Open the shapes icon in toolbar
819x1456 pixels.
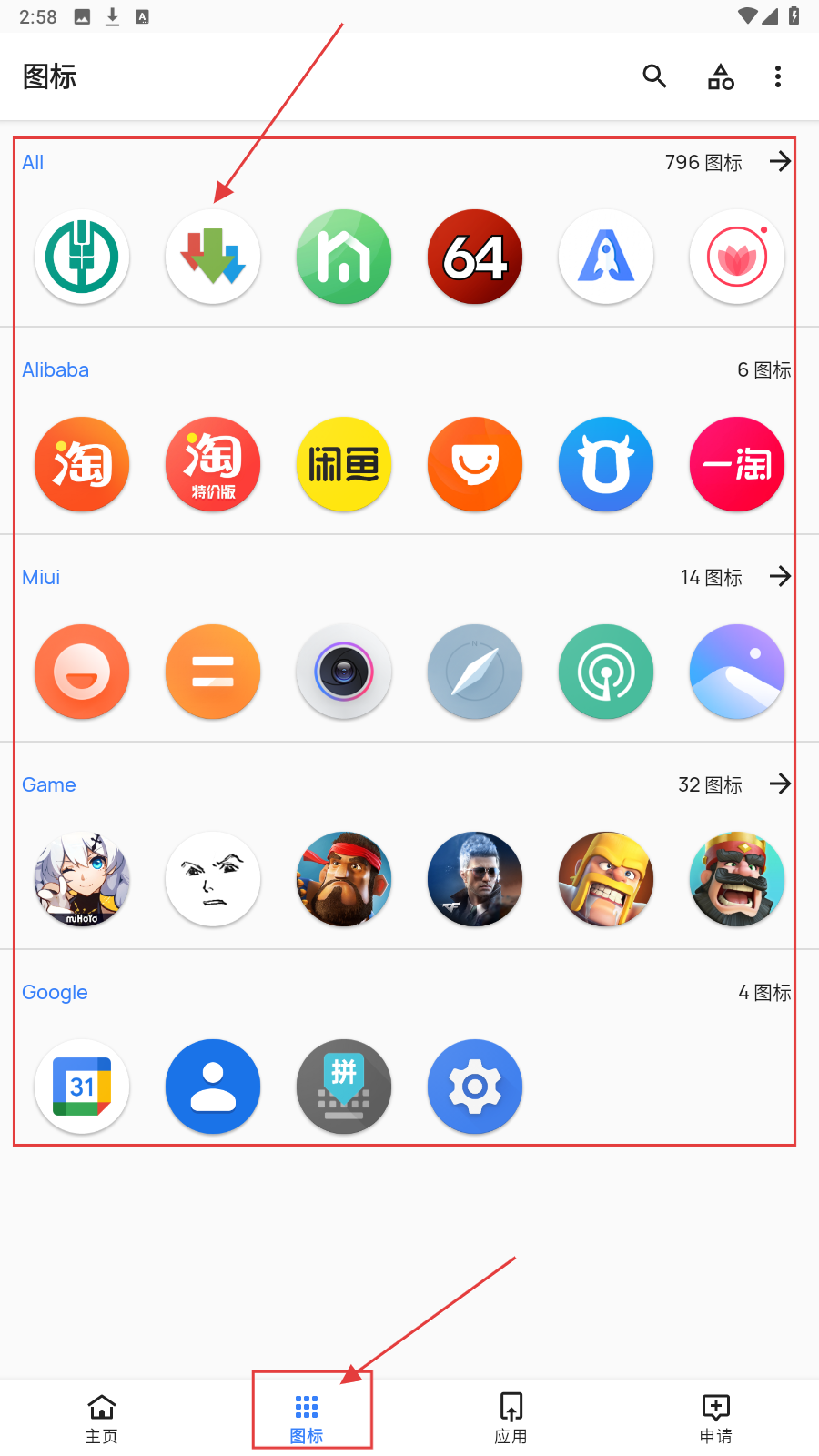(721, 76)
